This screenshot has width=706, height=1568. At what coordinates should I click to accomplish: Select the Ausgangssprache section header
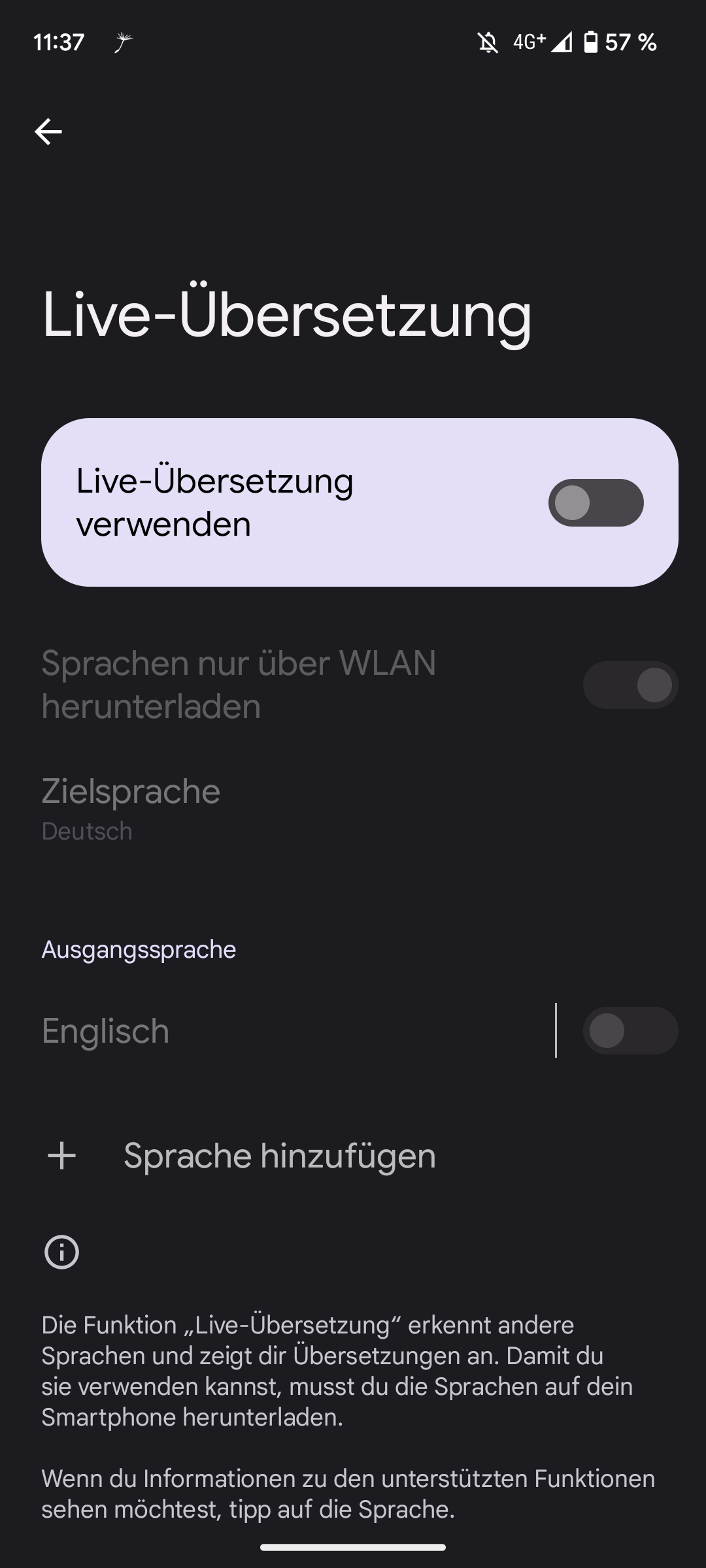click(138, 949)
